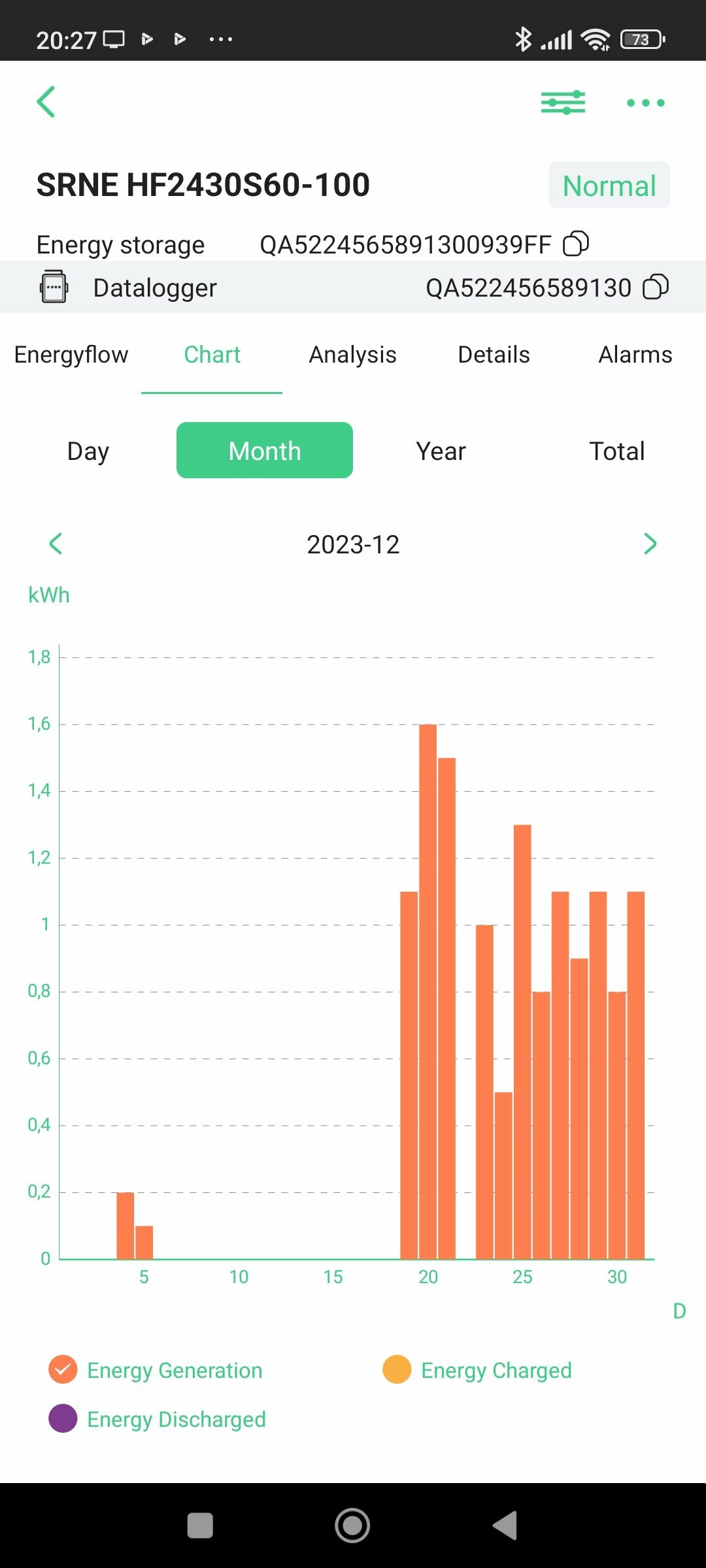Viewport: 706px width, 1568px height.
Task: Switch to the Energyflow tab
Action: [x=71, y=354]
